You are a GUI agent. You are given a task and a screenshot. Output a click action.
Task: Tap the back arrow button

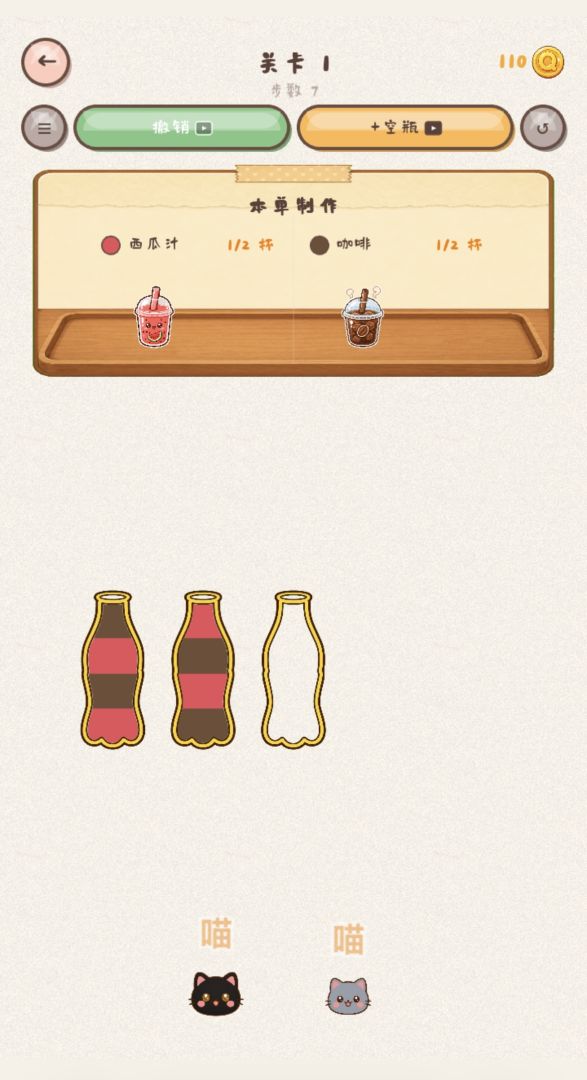[x=45, y=62]
